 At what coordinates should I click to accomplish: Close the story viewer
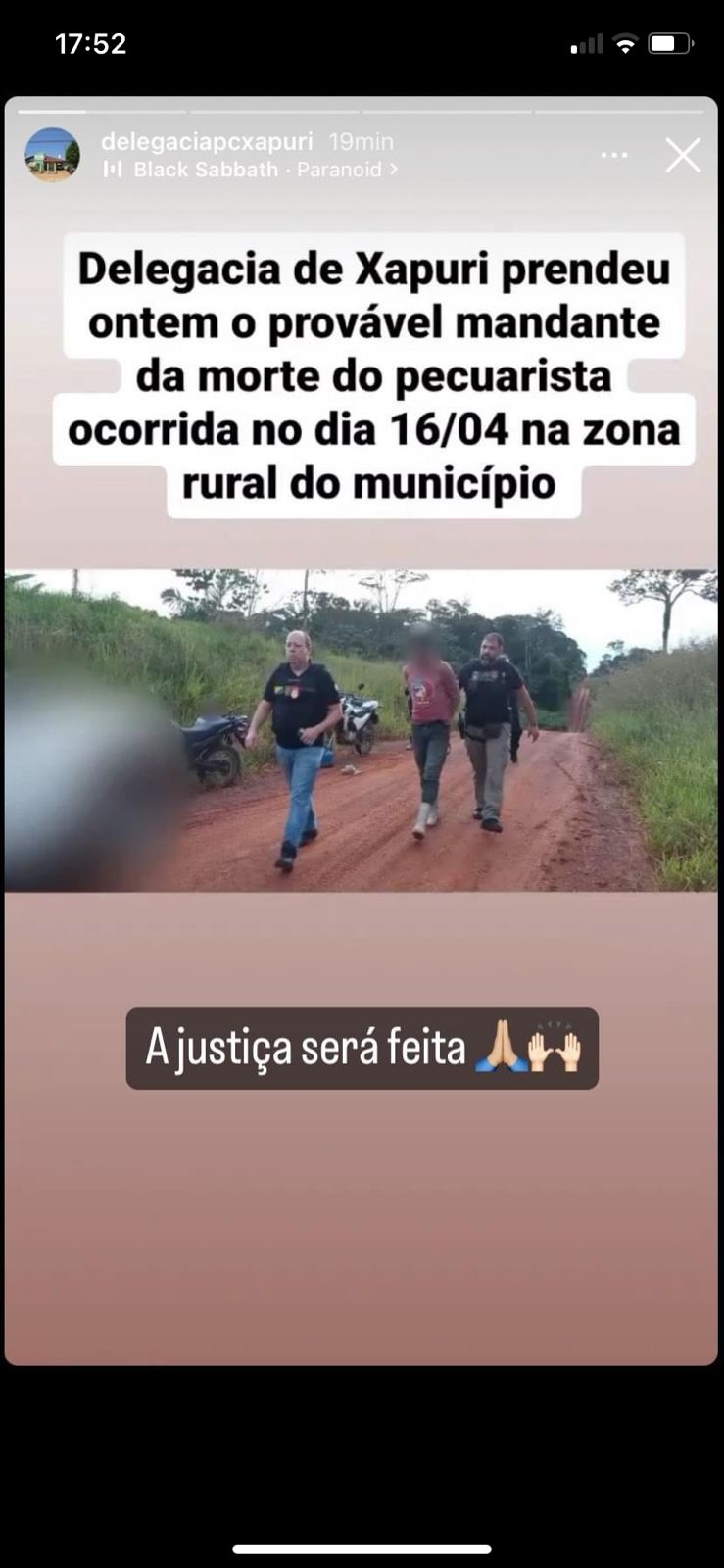[683, 156]
